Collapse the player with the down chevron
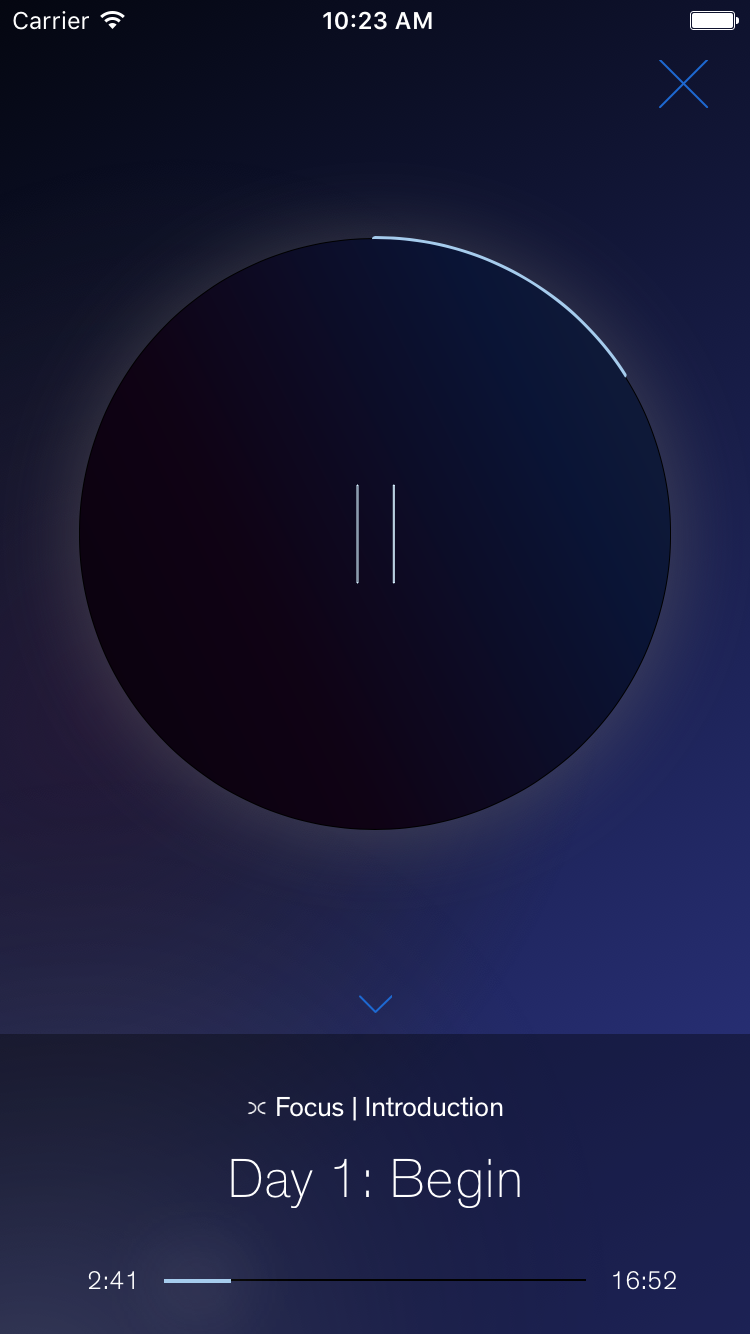 point(375,1003)
